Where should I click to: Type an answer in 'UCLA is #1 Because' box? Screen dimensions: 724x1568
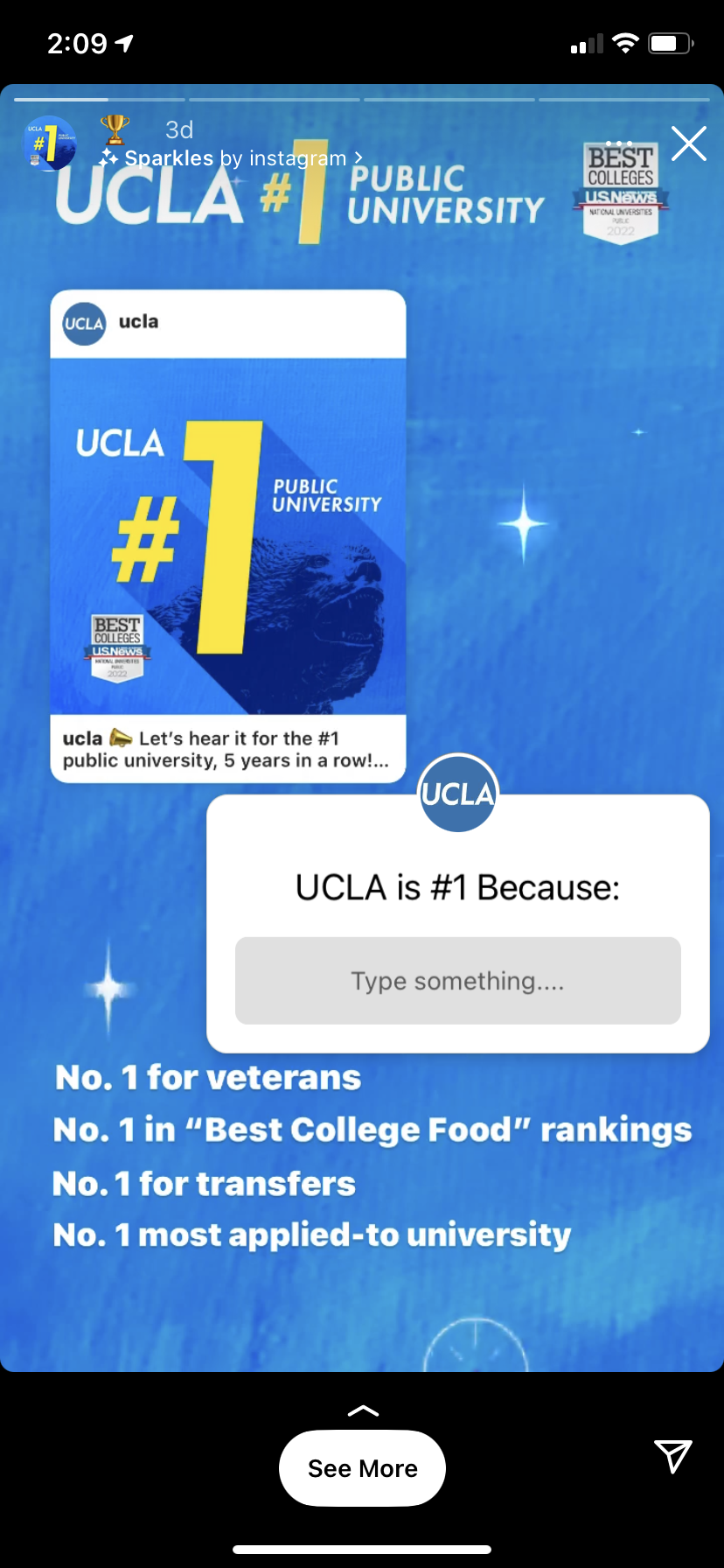pos(458,981)
